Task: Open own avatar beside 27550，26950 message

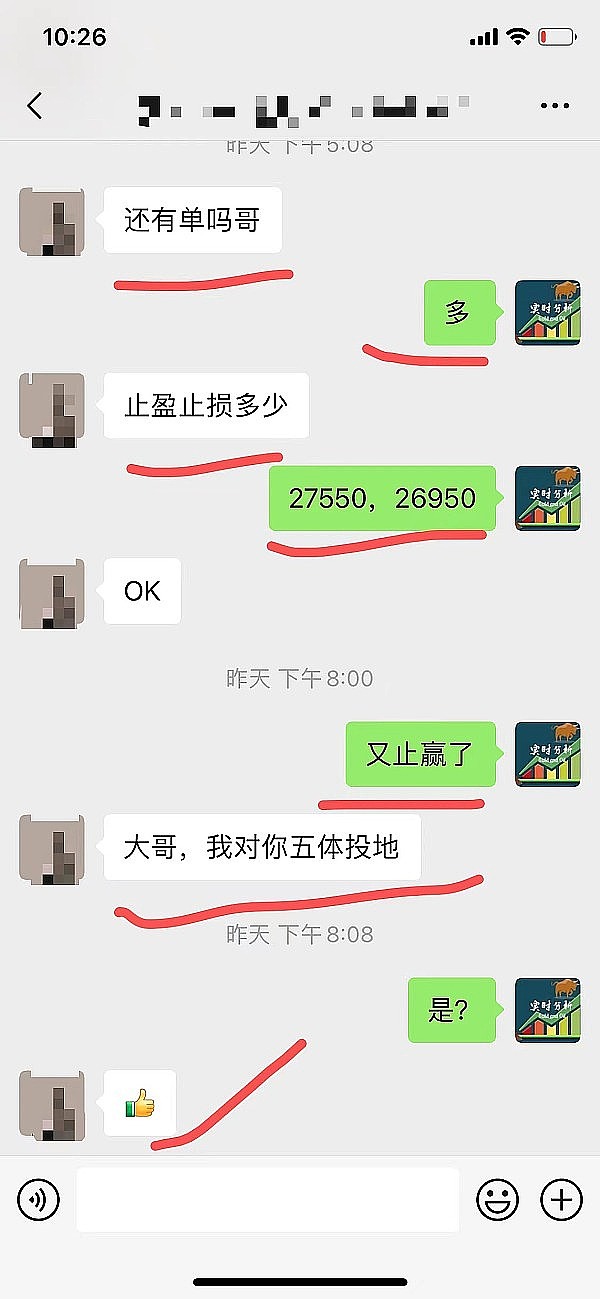Action: tap(547, 499)
